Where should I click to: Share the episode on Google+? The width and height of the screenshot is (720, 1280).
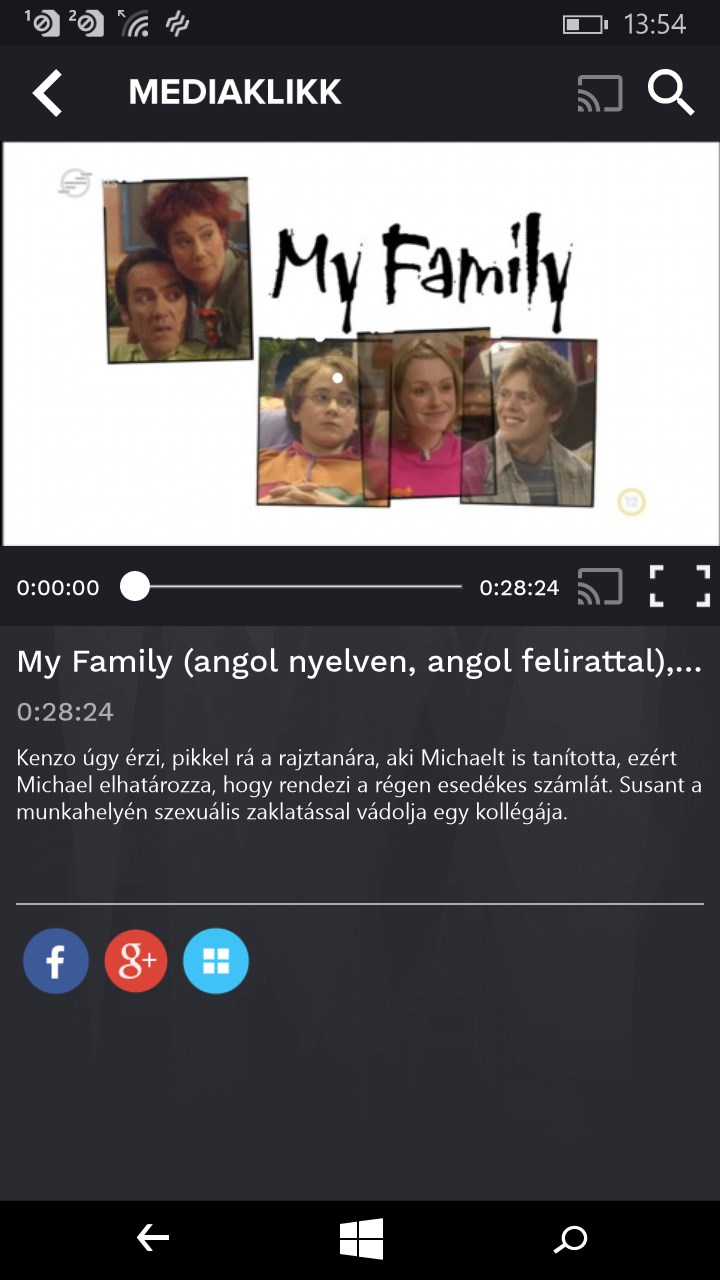[x=136, y=961]
